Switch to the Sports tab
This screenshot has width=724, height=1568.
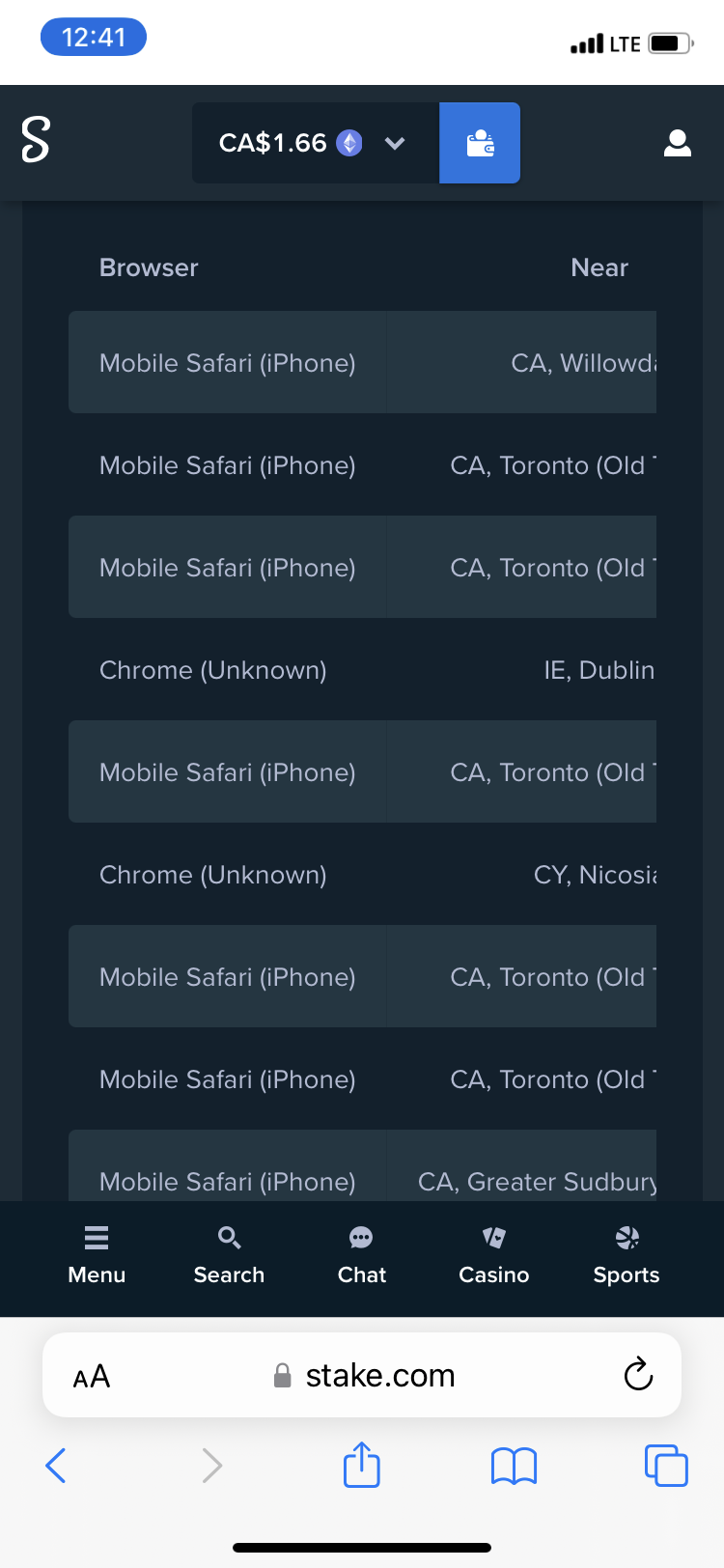click(x=627, y=1255)
